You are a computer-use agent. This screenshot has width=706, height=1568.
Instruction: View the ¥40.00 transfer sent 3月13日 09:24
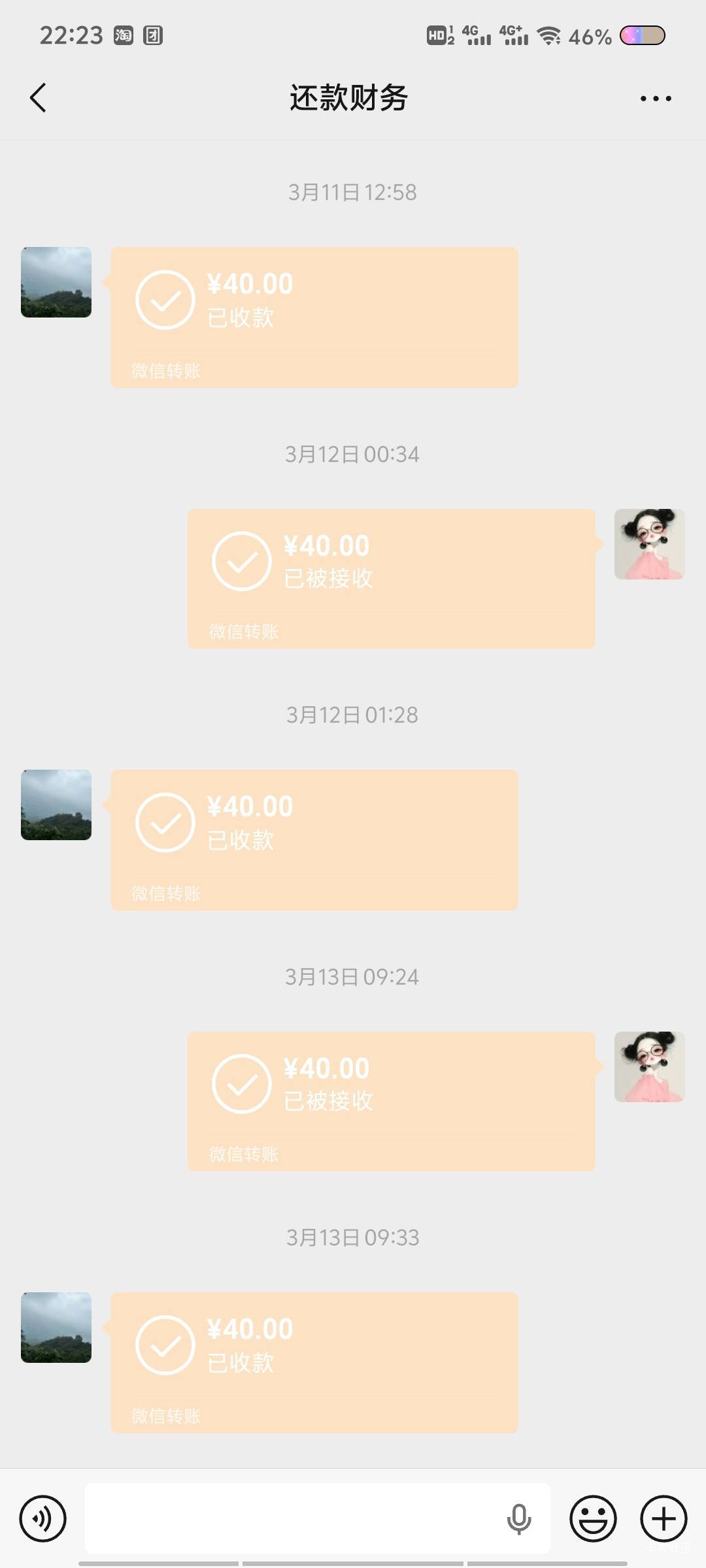click(x=391, y=1101)
